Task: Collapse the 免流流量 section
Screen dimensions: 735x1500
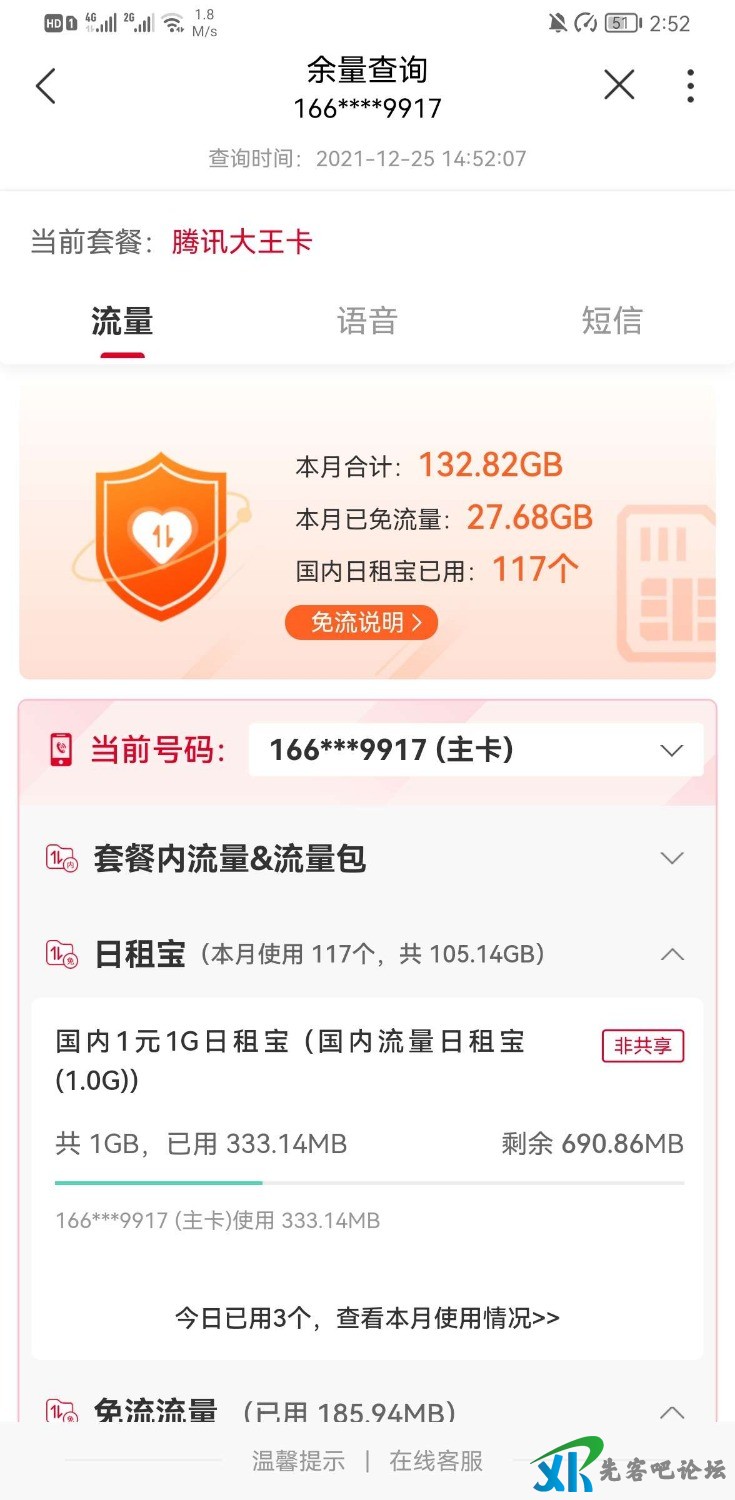Action: click(x=671, y=1412)
